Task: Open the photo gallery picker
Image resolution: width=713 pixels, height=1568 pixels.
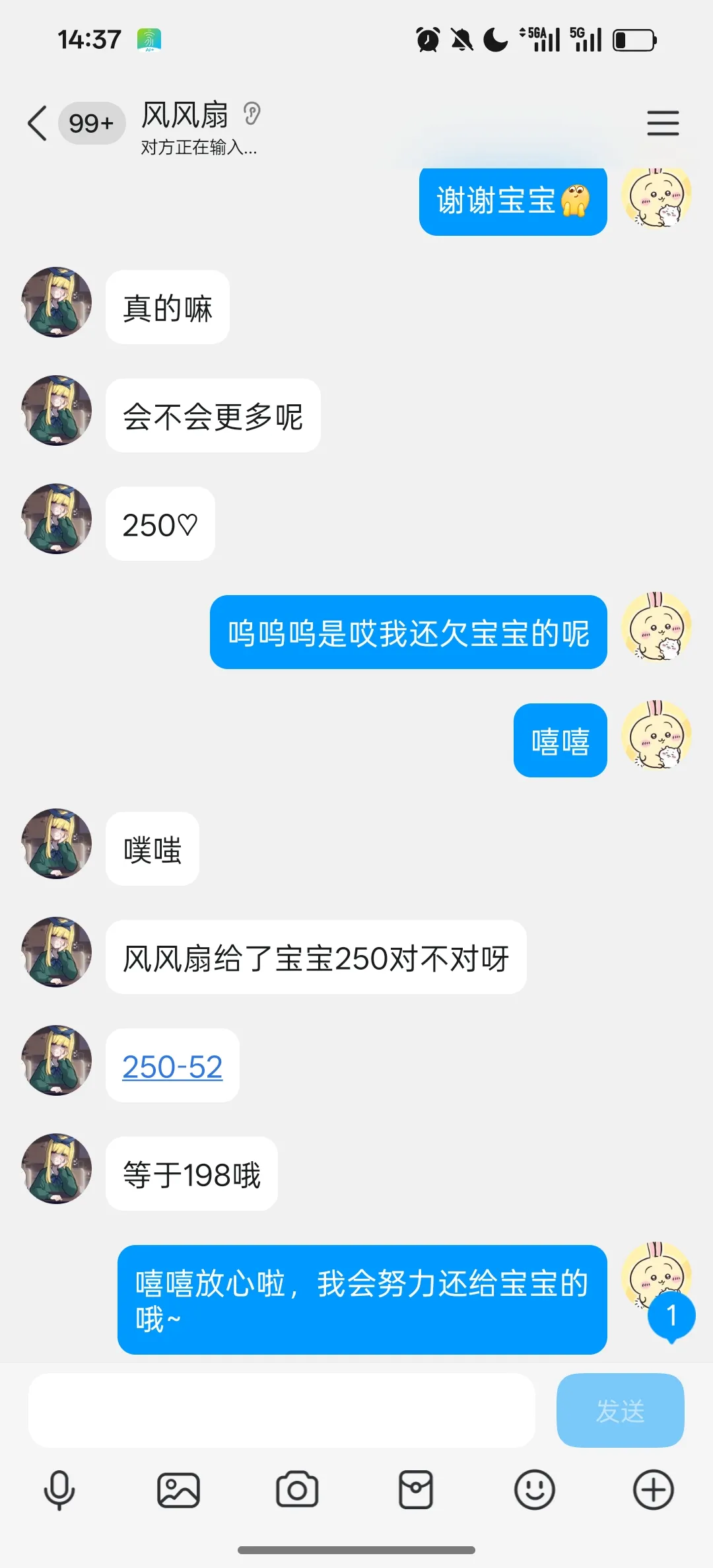Action: coord(178,1491)
